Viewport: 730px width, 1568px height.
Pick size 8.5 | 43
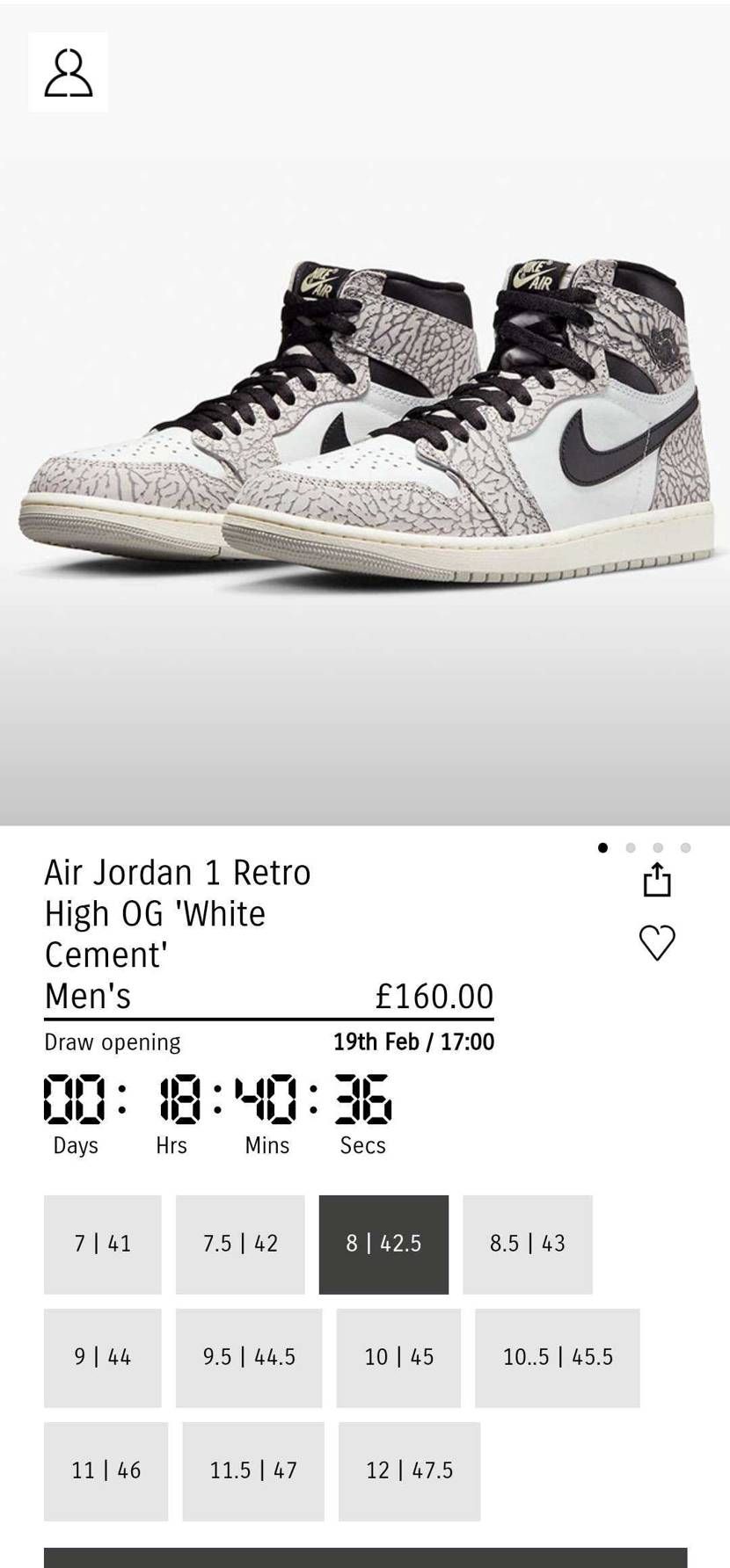pos(528,1244)
